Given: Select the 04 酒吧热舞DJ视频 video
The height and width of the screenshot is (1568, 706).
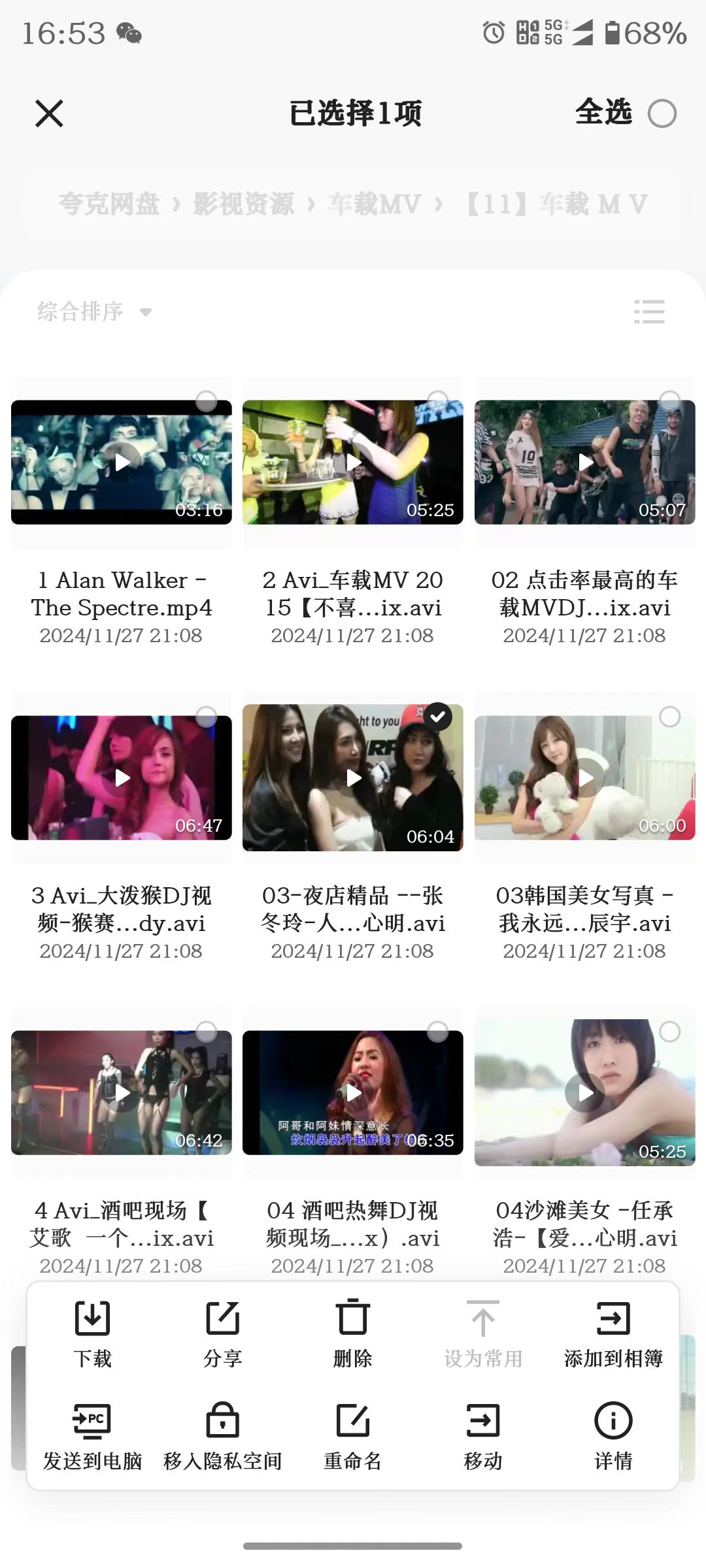Looking at the screenshot, I should click(437, 1032).
